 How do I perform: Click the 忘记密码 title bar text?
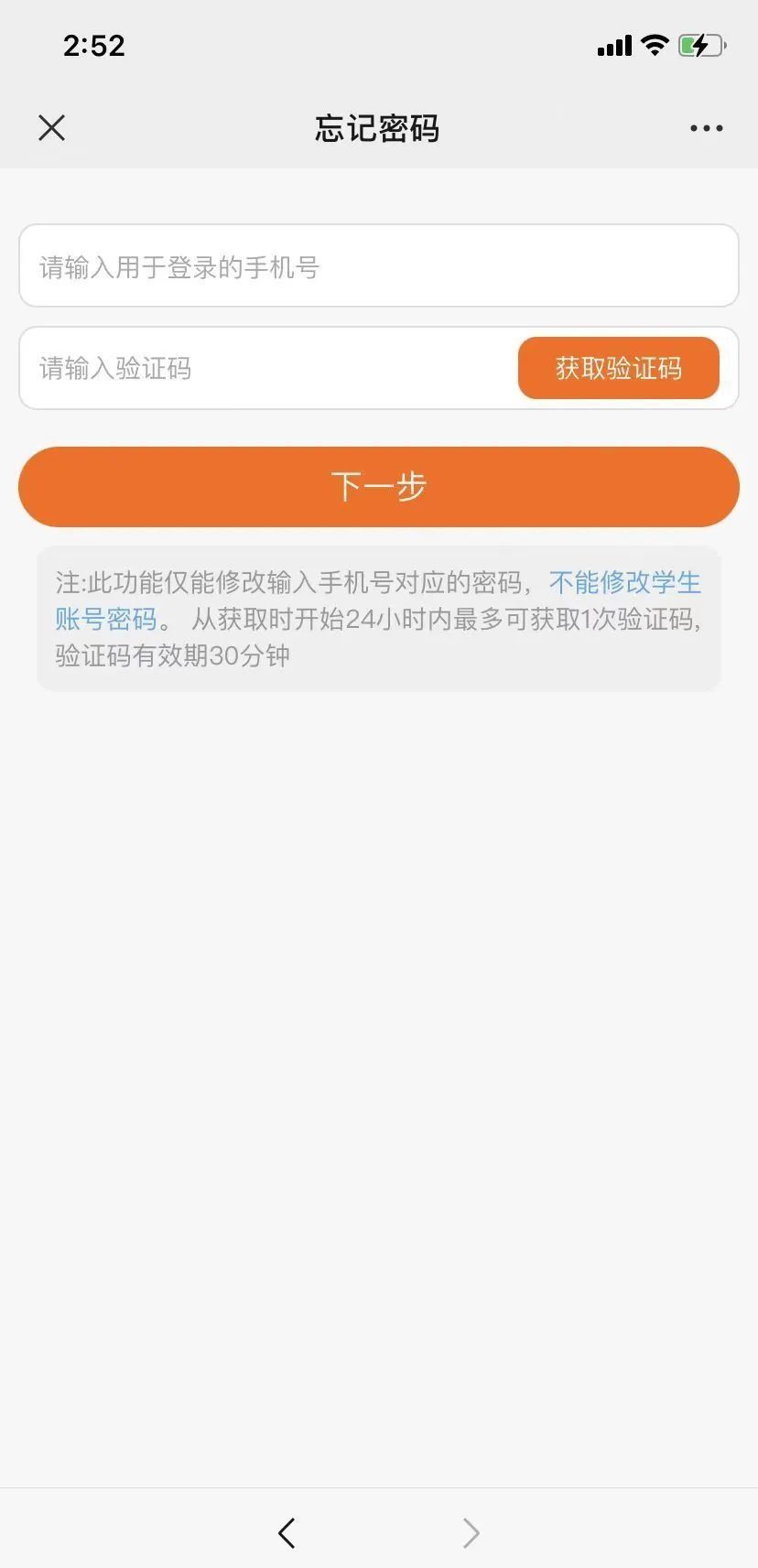(x=378, y=129)
